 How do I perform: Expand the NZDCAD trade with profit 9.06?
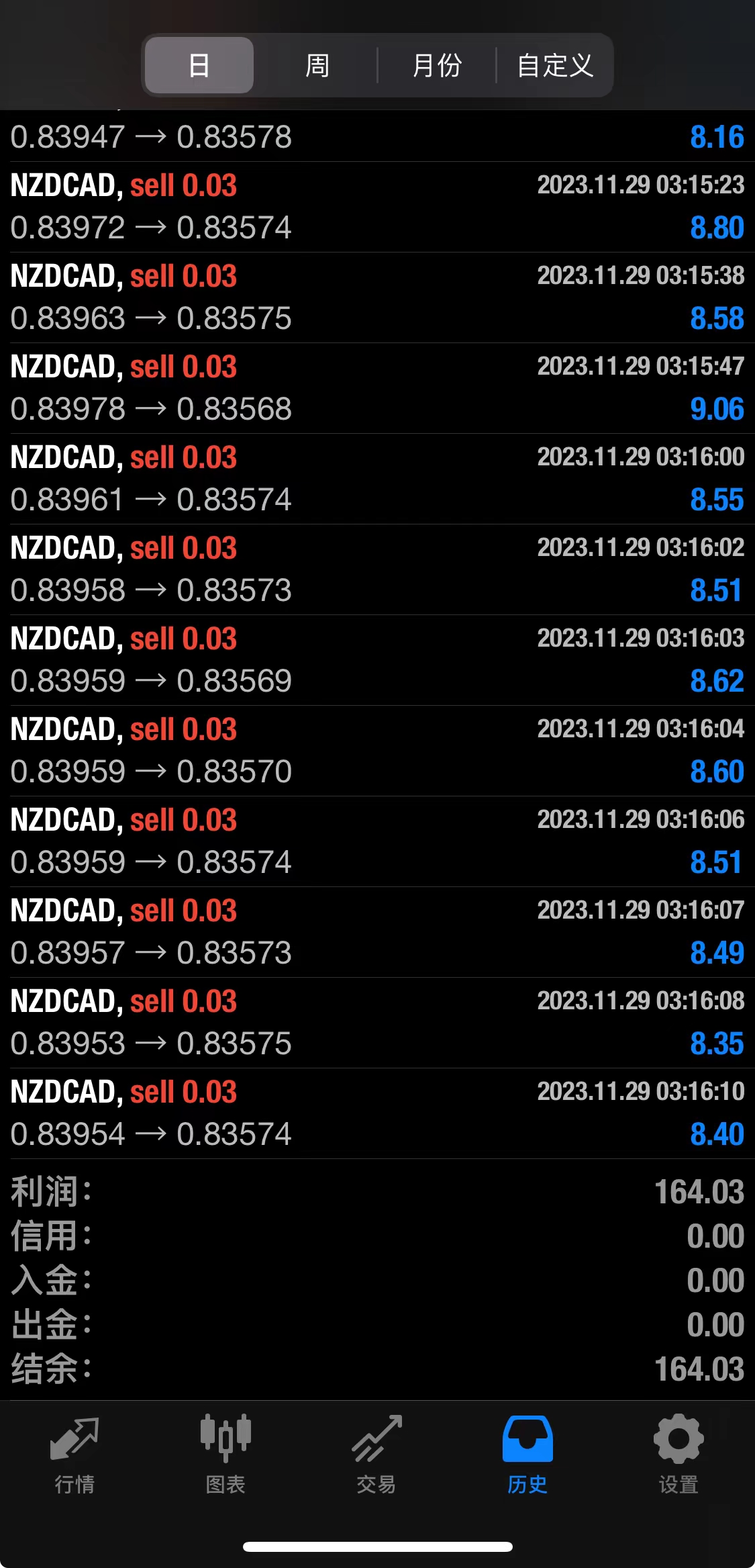point(377,388)
